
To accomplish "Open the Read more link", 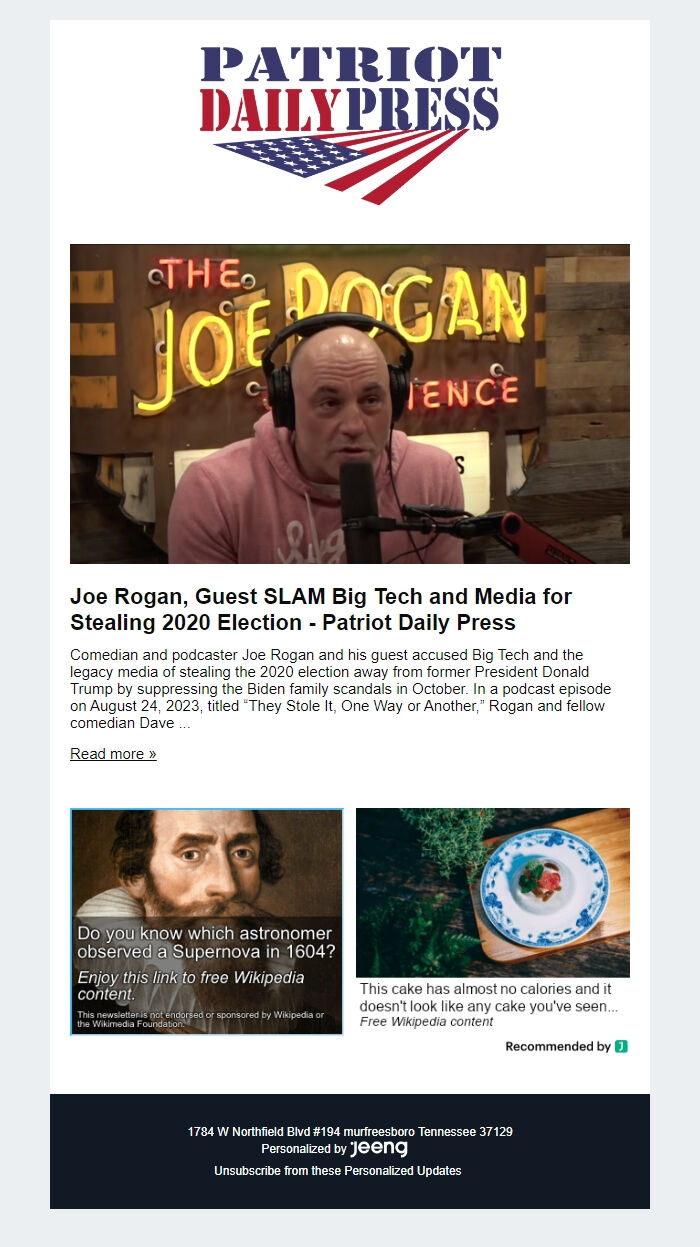I will tap(113, 754).
